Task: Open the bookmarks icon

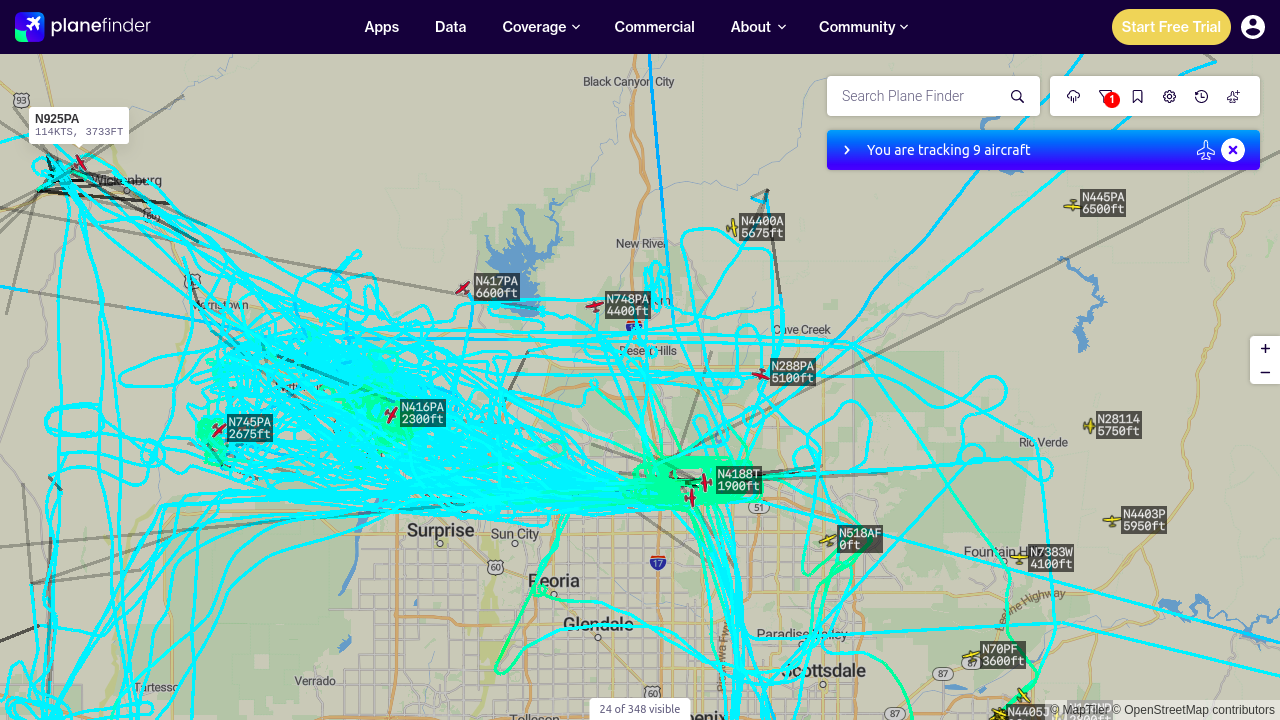Action: click(1138, 96)
